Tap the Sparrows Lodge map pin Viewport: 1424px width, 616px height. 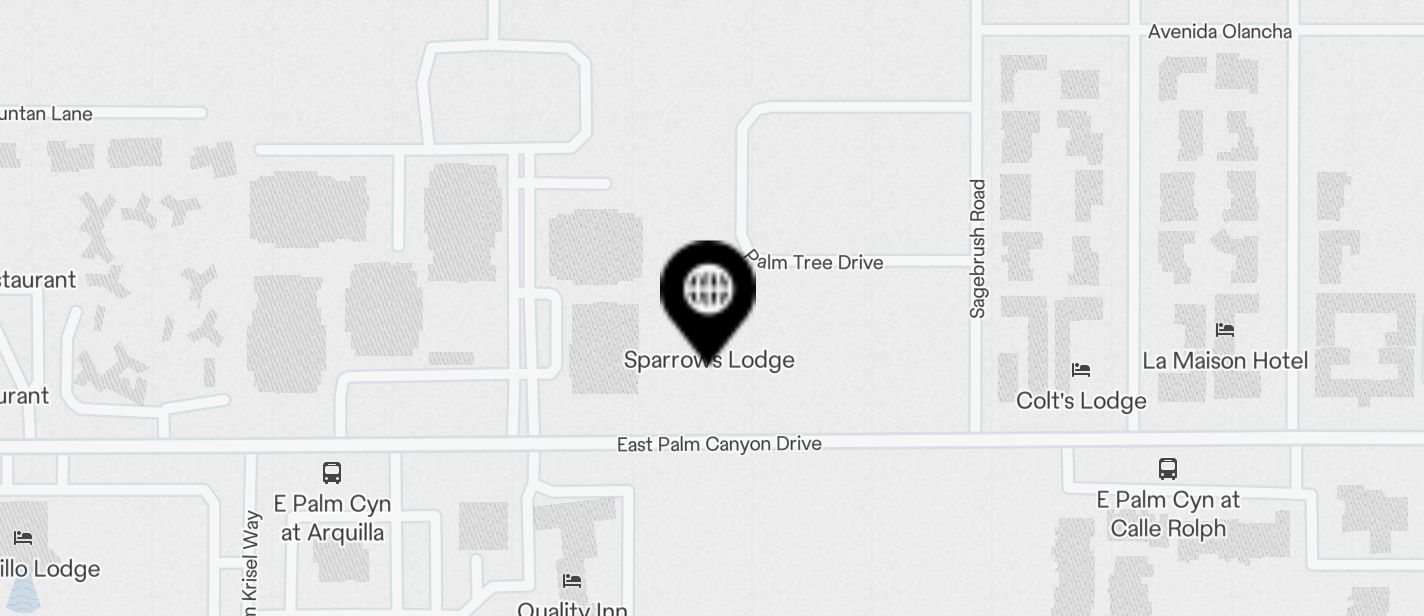[x=708, y=292]
